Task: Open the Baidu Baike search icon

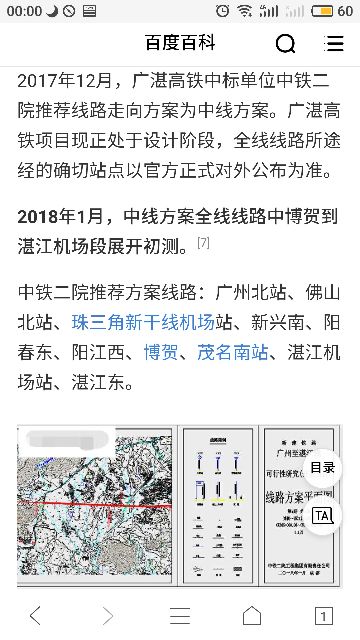Action: pos(285,44)
